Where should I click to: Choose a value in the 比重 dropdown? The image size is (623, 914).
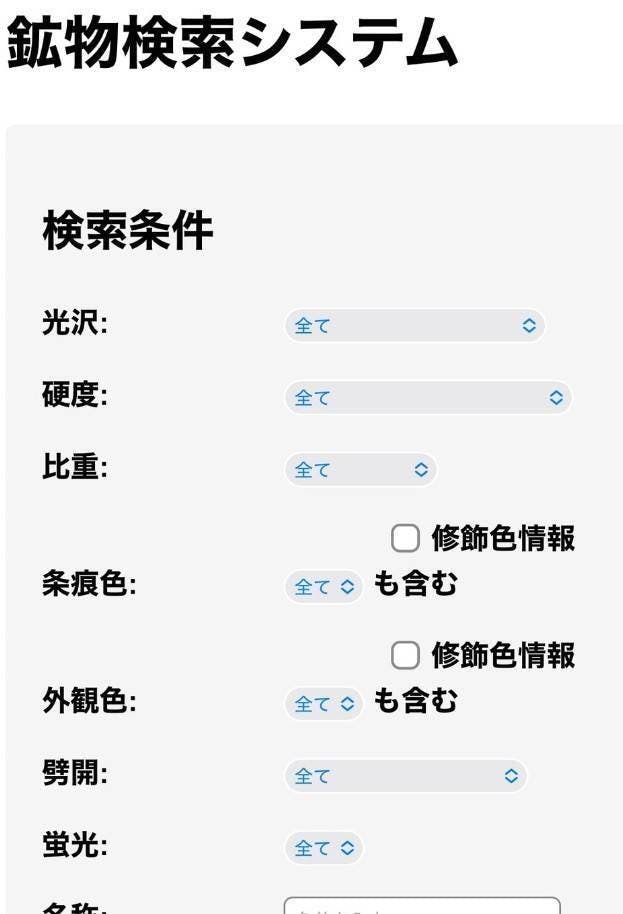[360, 470]
